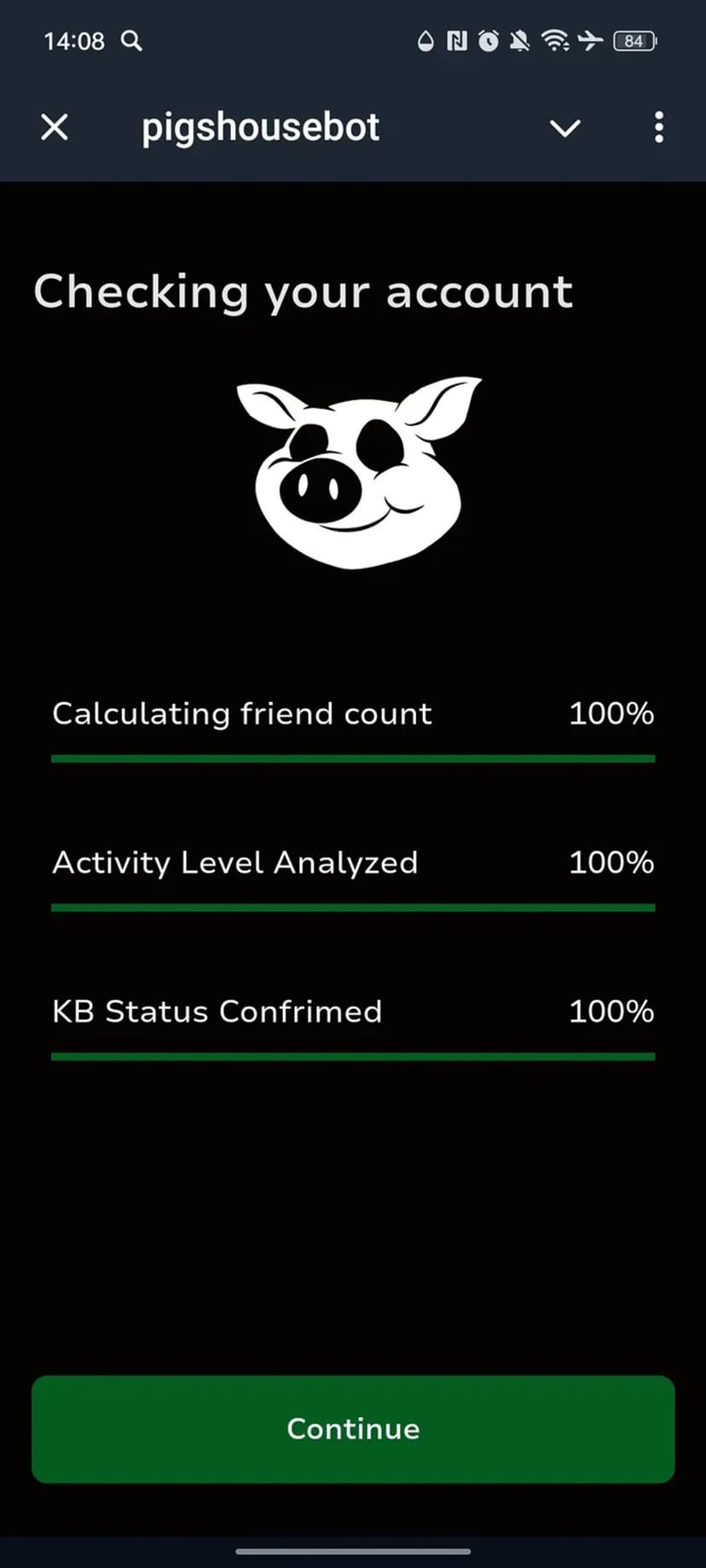Viewport: 706px width, 1568px height.
Task: Collapse the mini app with the chevron
Action: [x=564, y=129]
